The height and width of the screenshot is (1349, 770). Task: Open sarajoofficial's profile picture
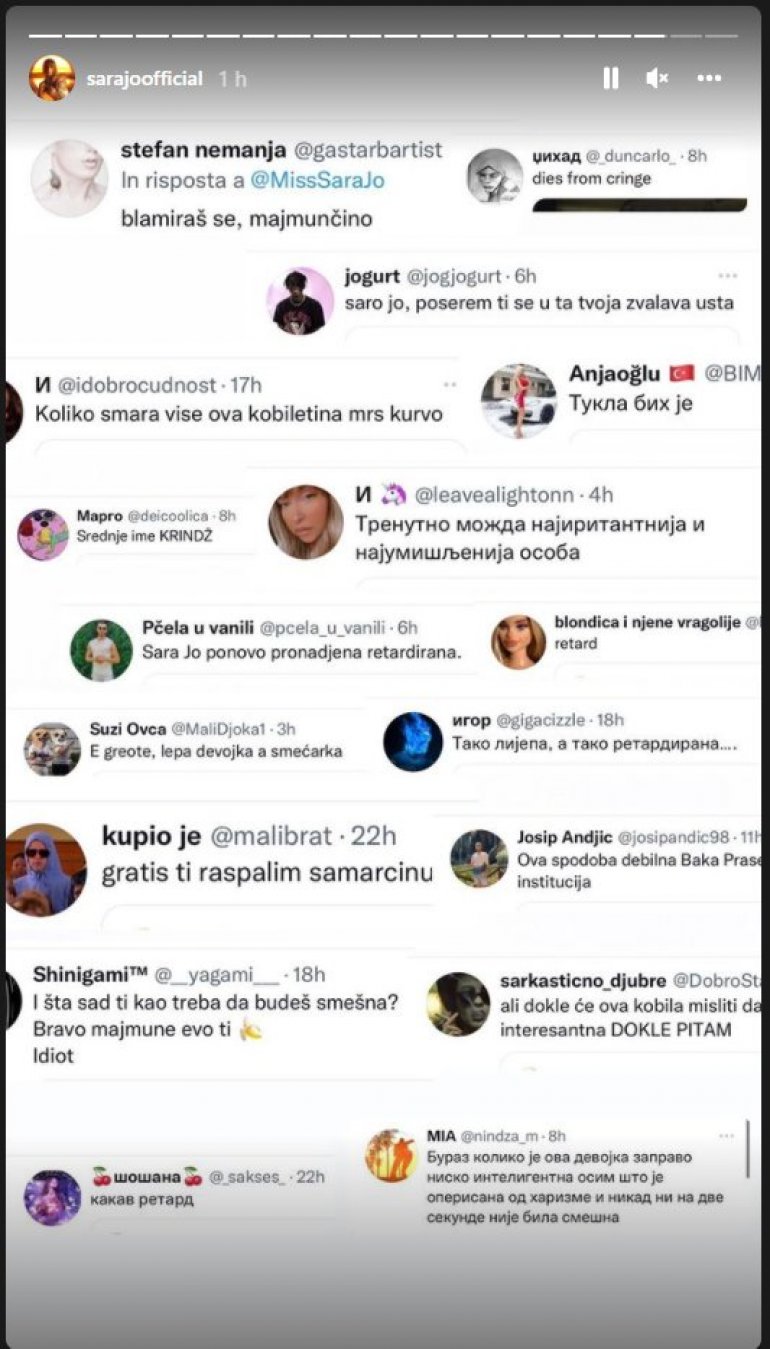52,78
